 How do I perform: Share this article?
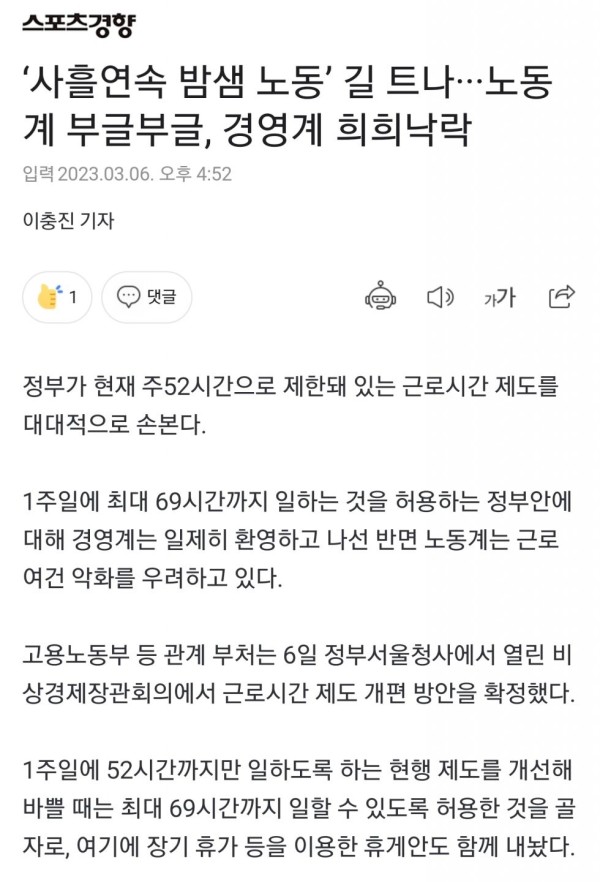coord(562,297)
